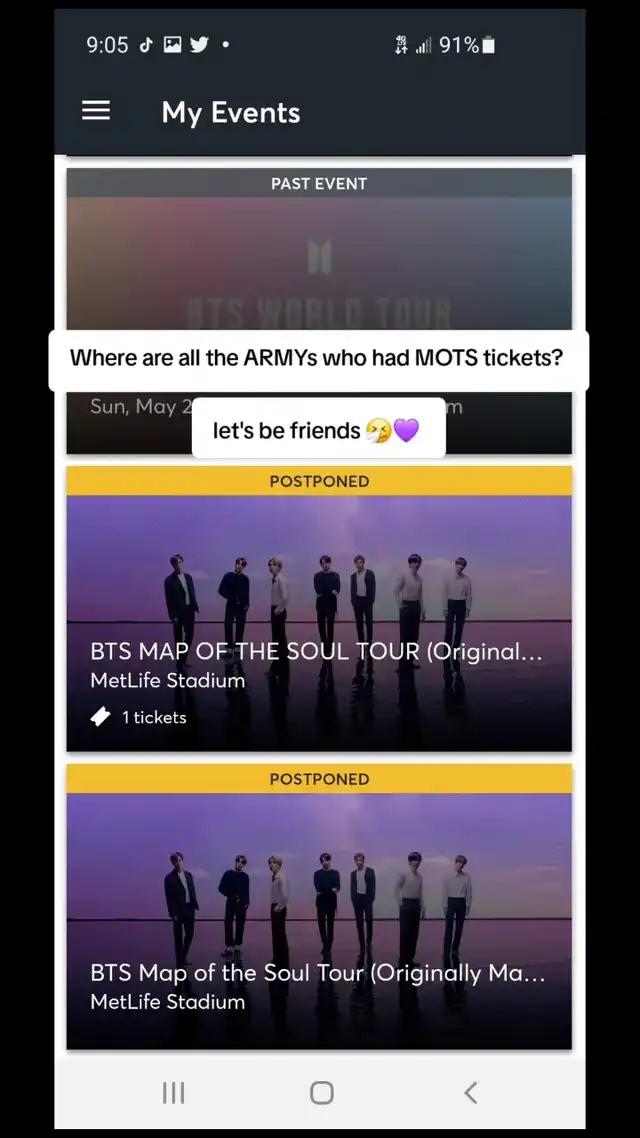Go back using system back button
640x1138 pixels.
[470, 1092]
